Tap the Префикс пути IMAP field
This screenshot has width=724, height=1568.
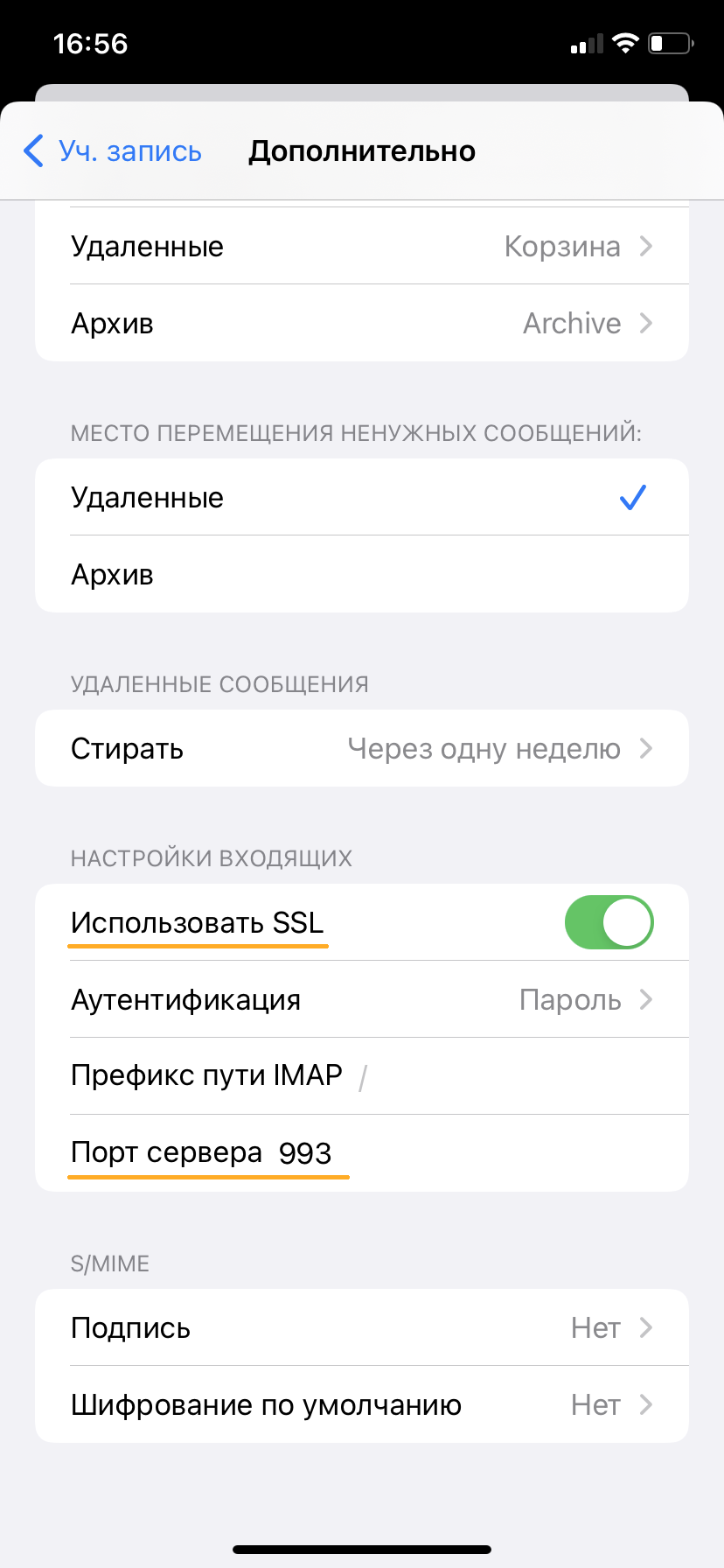[x=362, y=1075]
